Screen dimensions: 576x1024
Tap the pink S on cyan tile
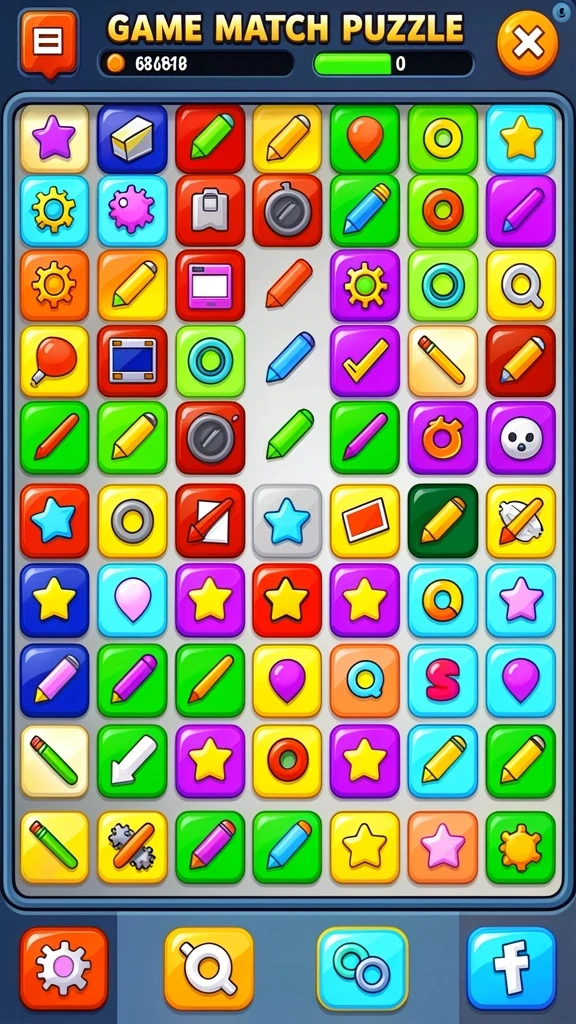click(x=443, y=680)
